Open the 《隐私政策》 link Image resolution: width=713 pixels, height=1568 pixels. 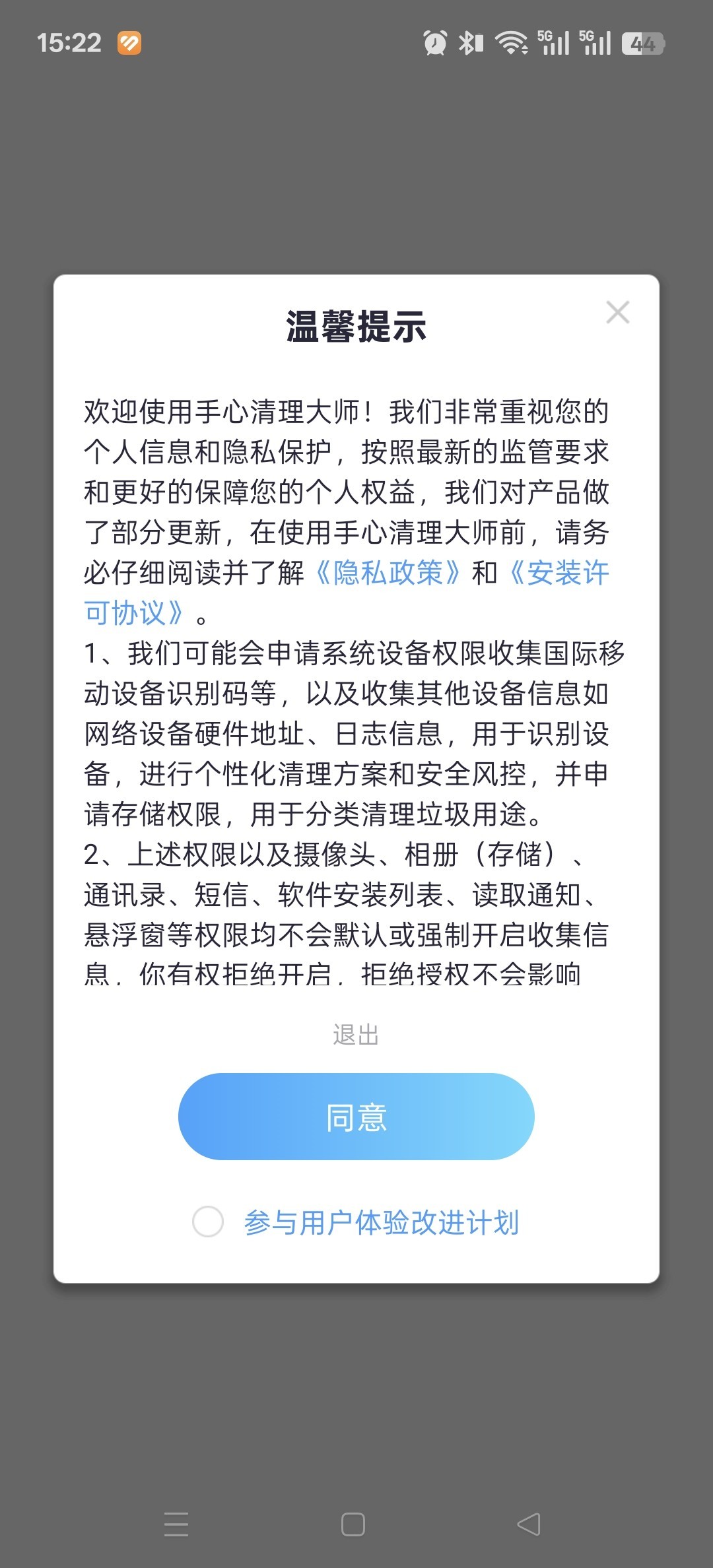(388, 573)
